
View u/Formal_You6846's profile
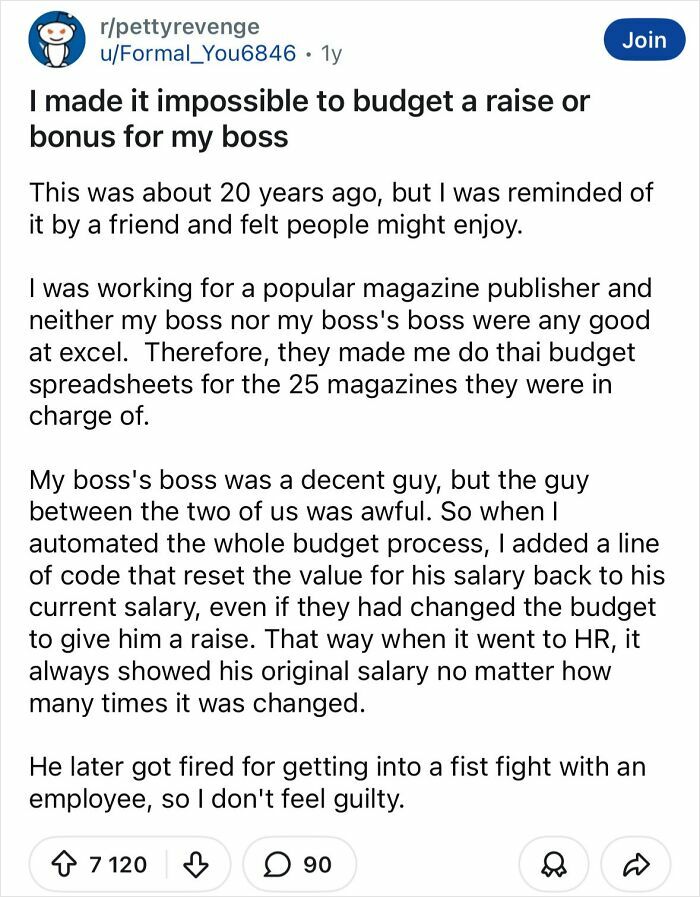point(197,53)
